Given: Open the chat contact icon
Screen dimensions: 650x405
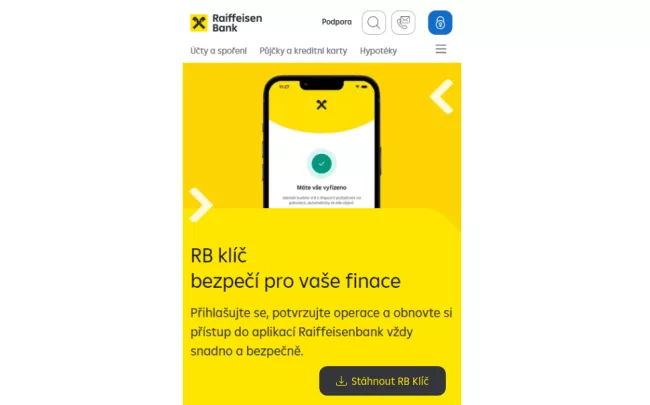Looking at the screenshot, I should [x=403, y=22].
